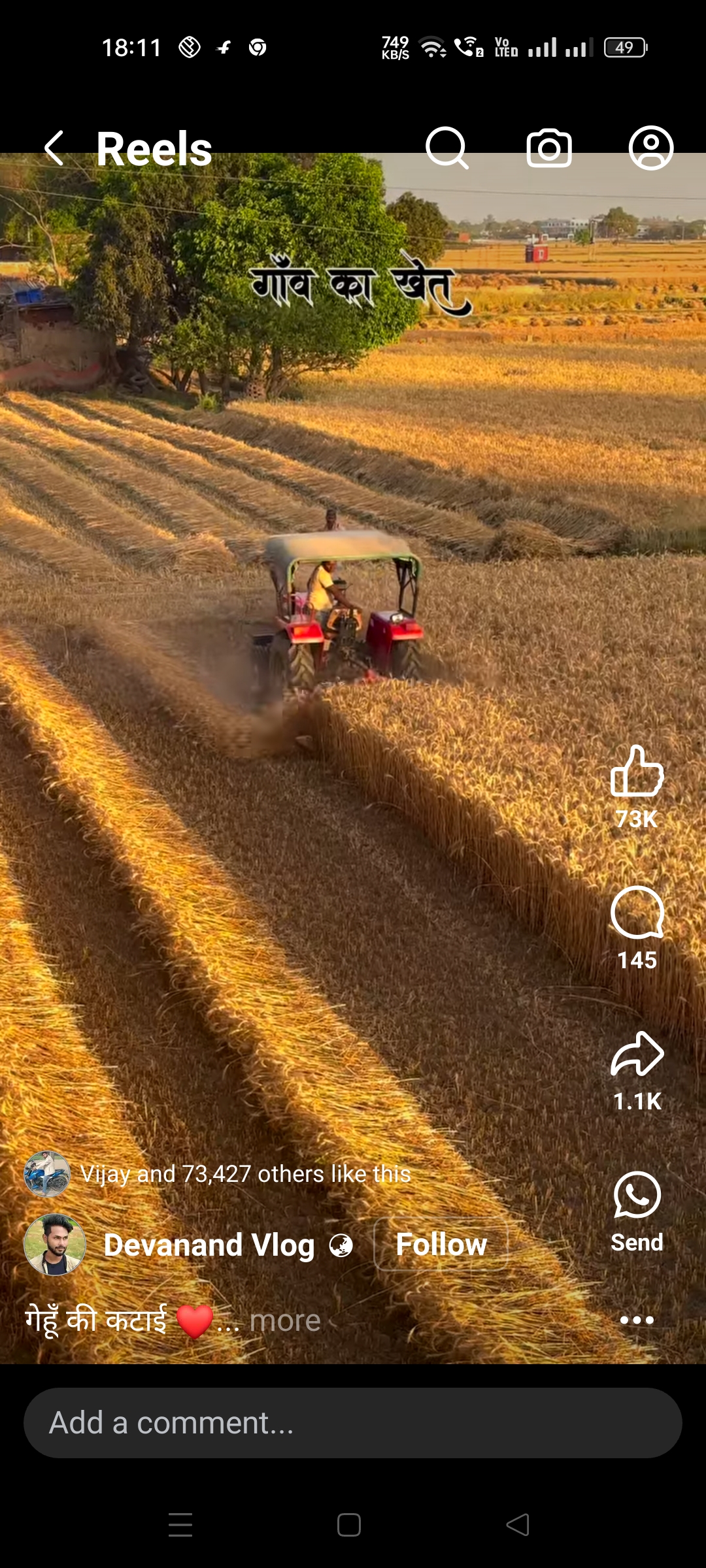Tap the Add a comment field

[x=353, y=1423]
